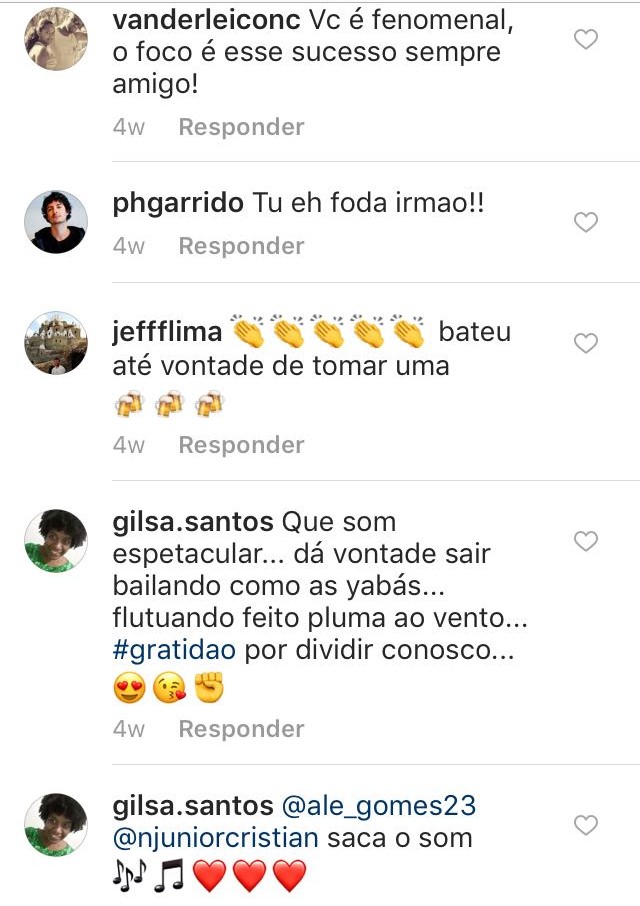Like vanderleiconc's comment
Screen dimensions: 640x906
point(586,40)
